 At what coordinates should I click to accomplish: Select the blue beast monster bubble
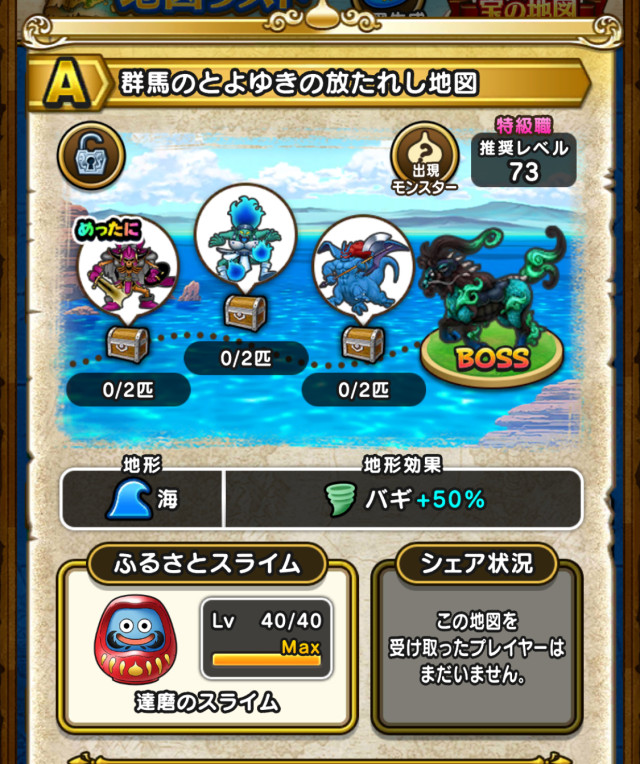pos(361,265)
